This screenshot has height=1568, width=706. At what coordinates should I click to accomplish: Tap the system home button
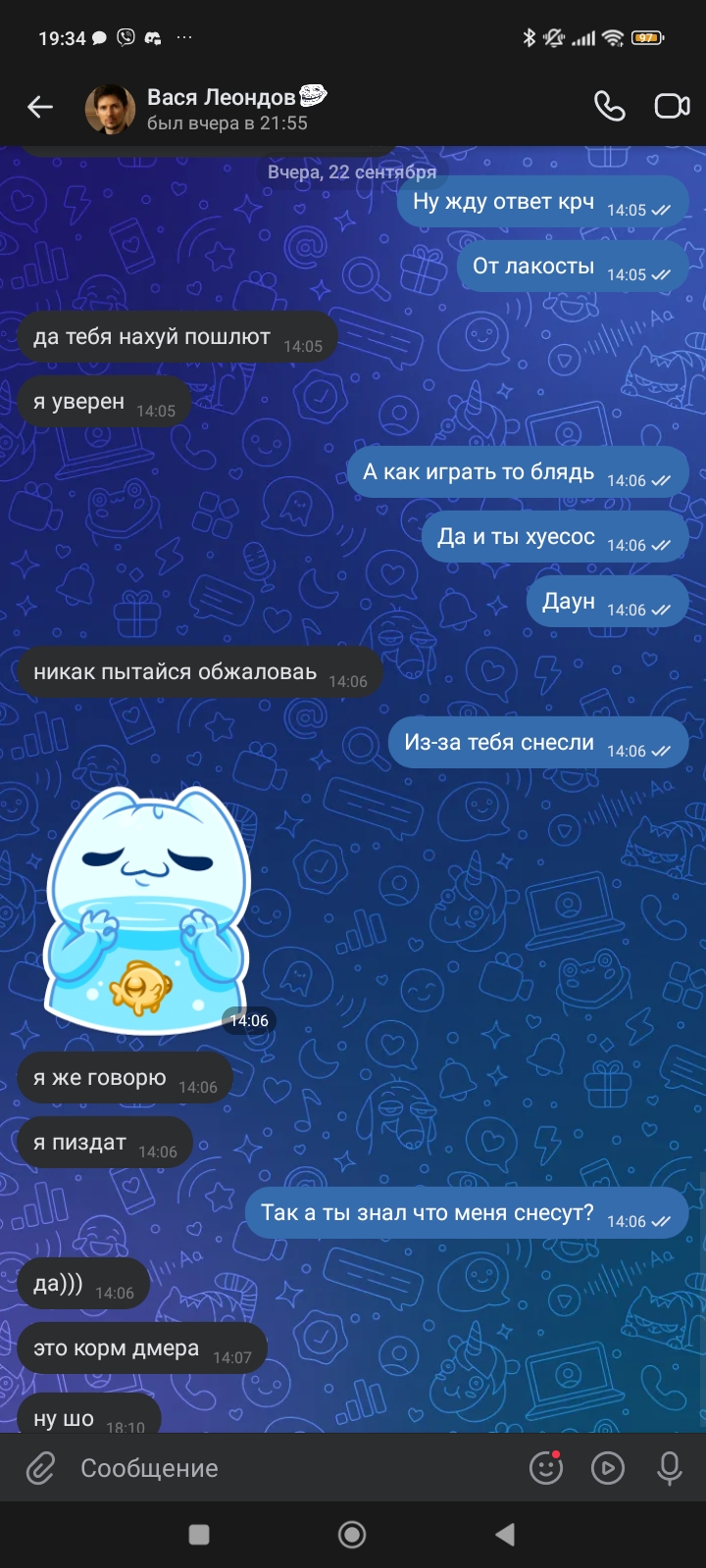pos(352,1535)
